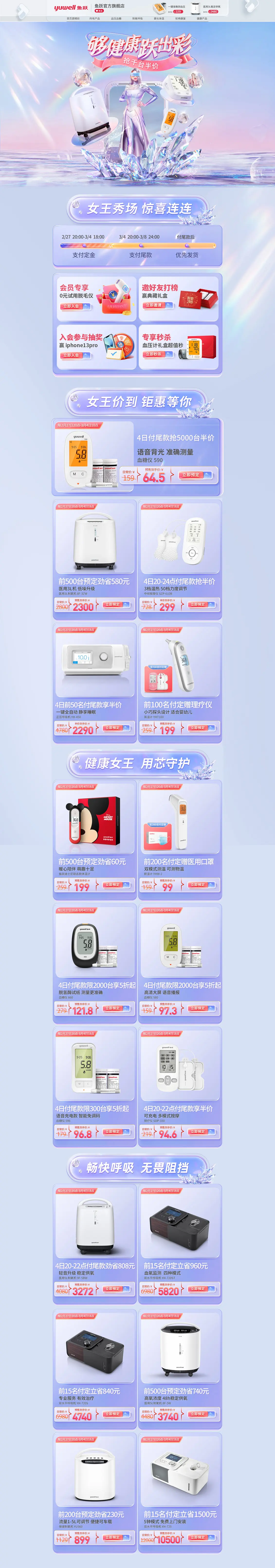
Task: Tap 立即预定 for the 94.6 massager
Action: (197, 1132)
